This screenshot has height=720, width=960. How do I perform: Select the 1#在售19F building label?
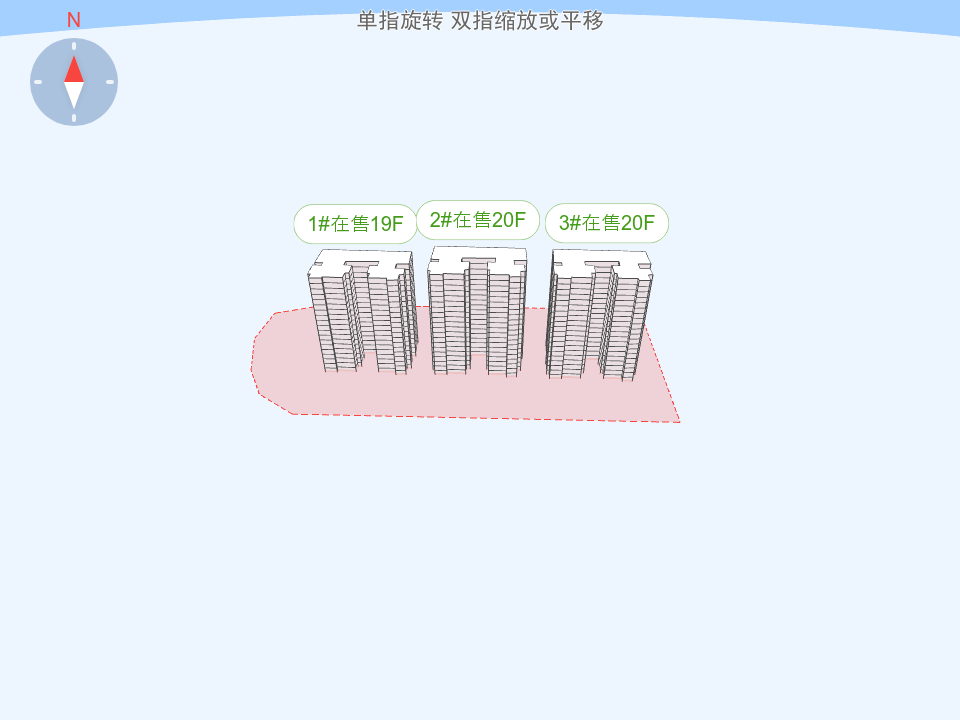[x=355, y=224]
